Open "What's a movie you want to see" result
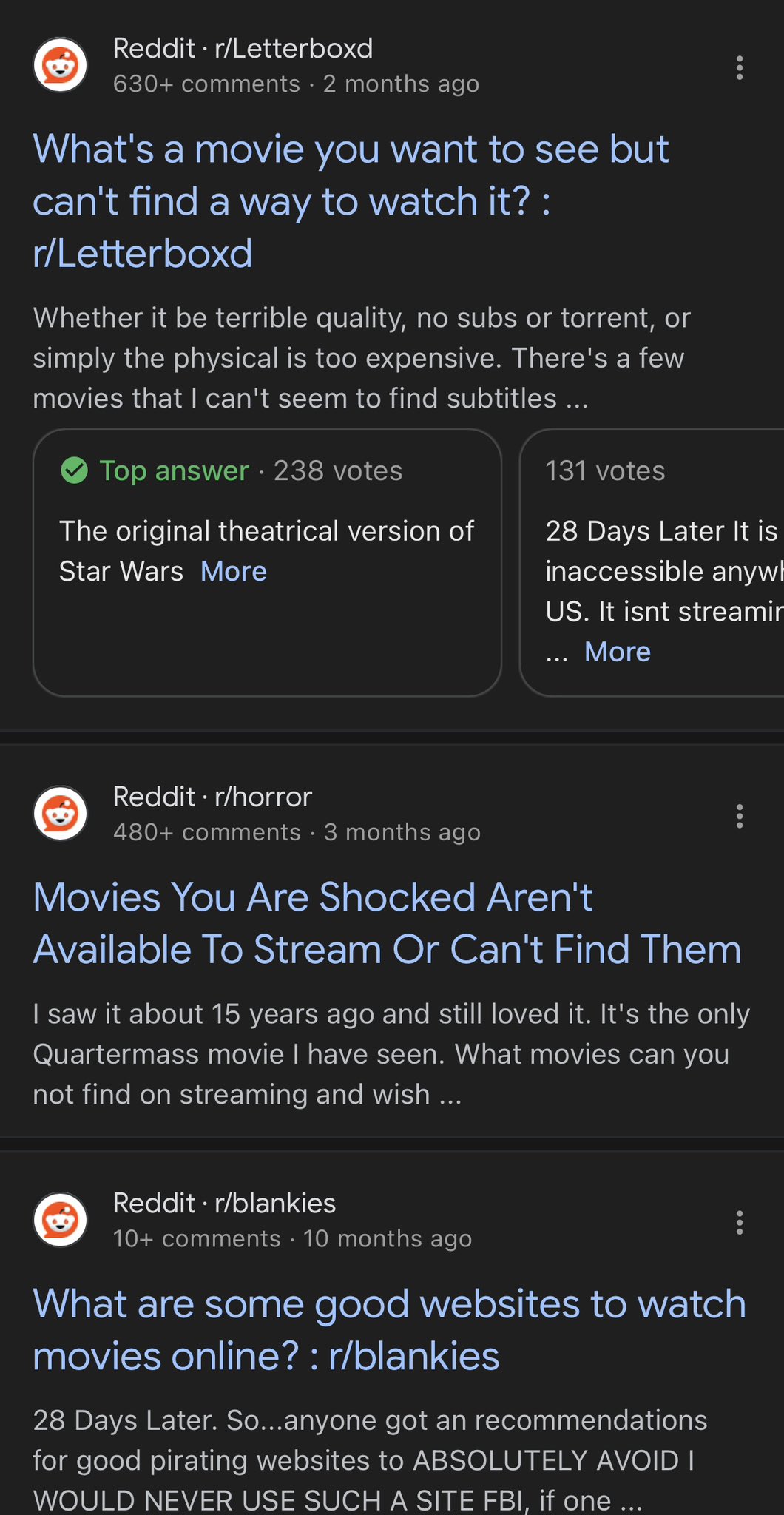The image size is (784, 1515). coord(351,201)
